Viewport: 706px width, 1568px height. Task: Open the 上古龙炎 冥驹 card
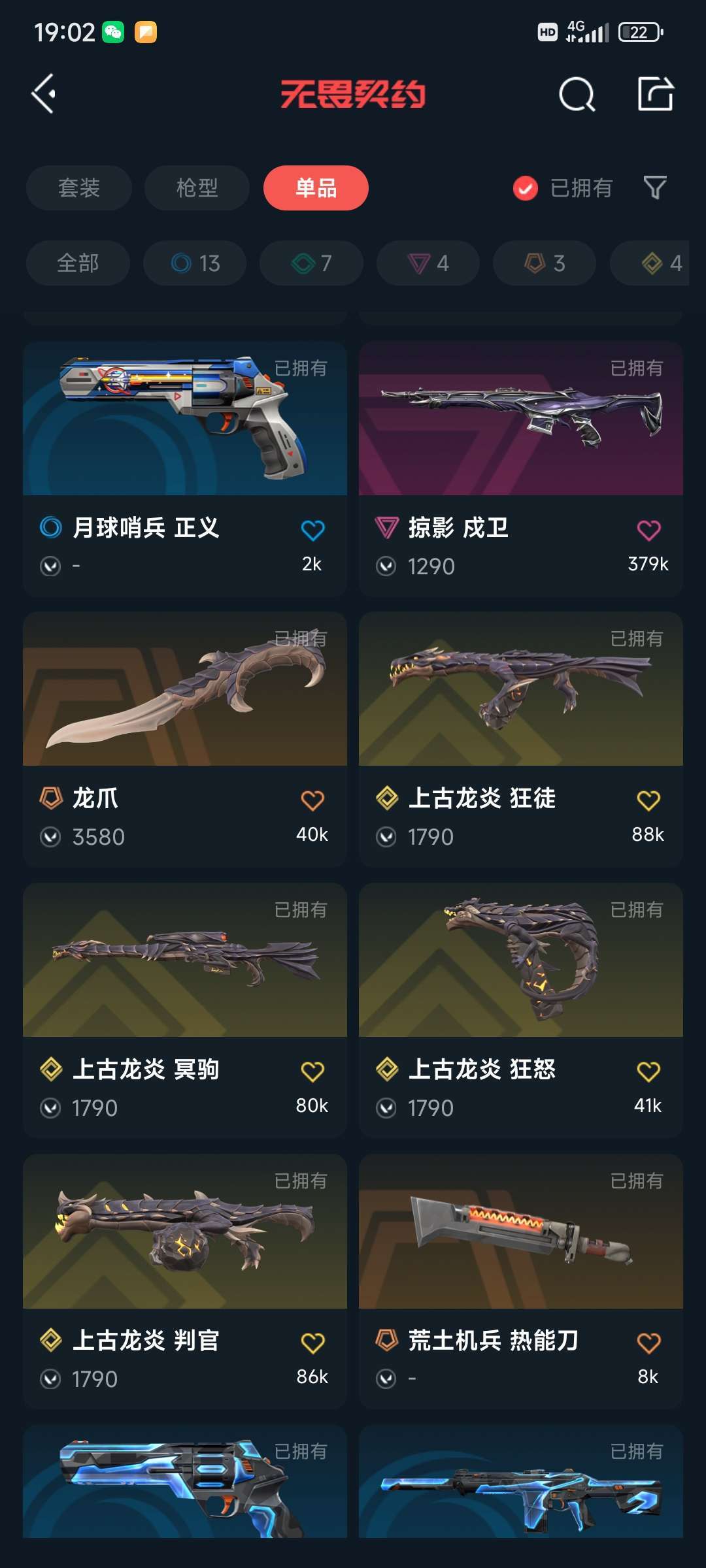tap(185, 1011)
